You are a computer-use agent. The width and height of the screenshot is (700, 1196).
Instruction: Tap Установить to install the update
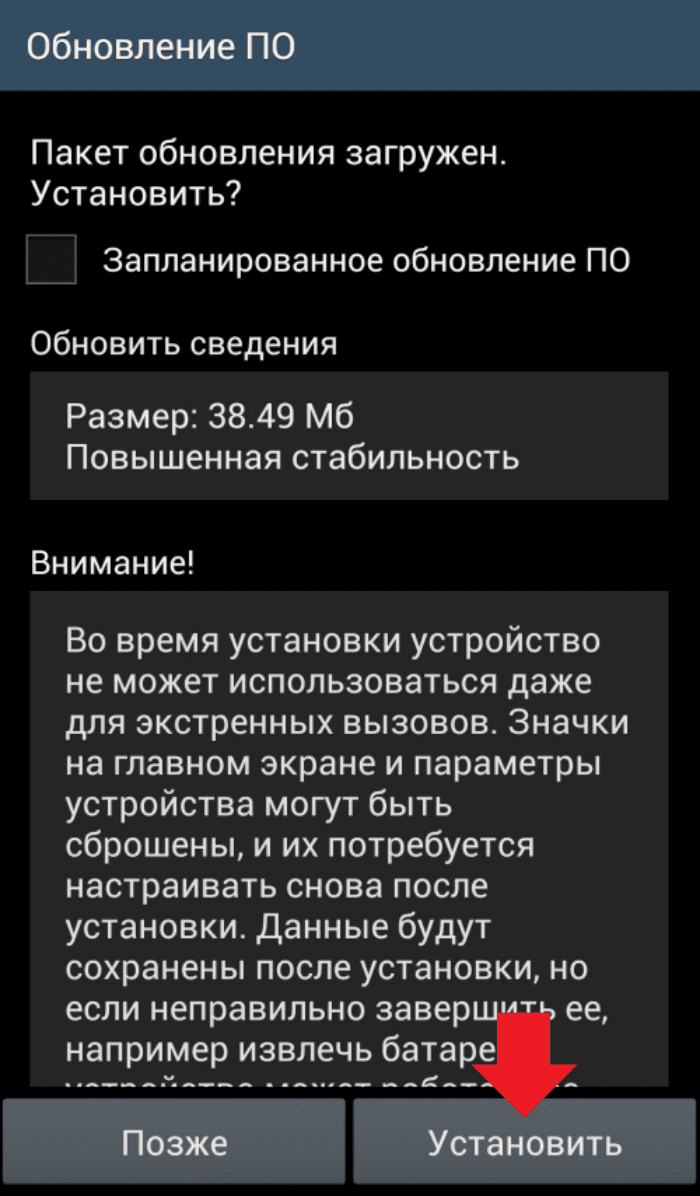point(525,1141)
